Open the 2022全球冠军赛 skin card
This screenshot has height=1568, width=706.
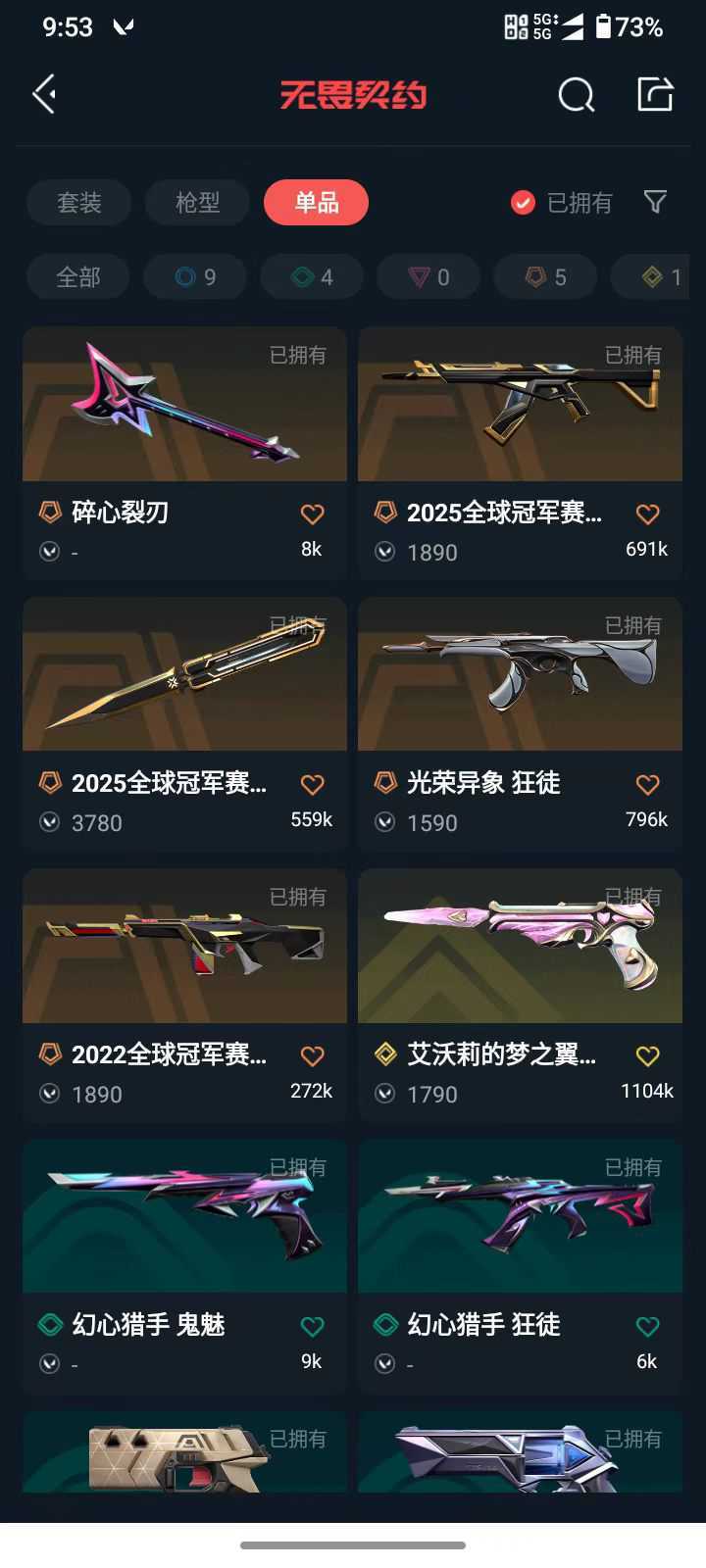(x=185, y=995)
